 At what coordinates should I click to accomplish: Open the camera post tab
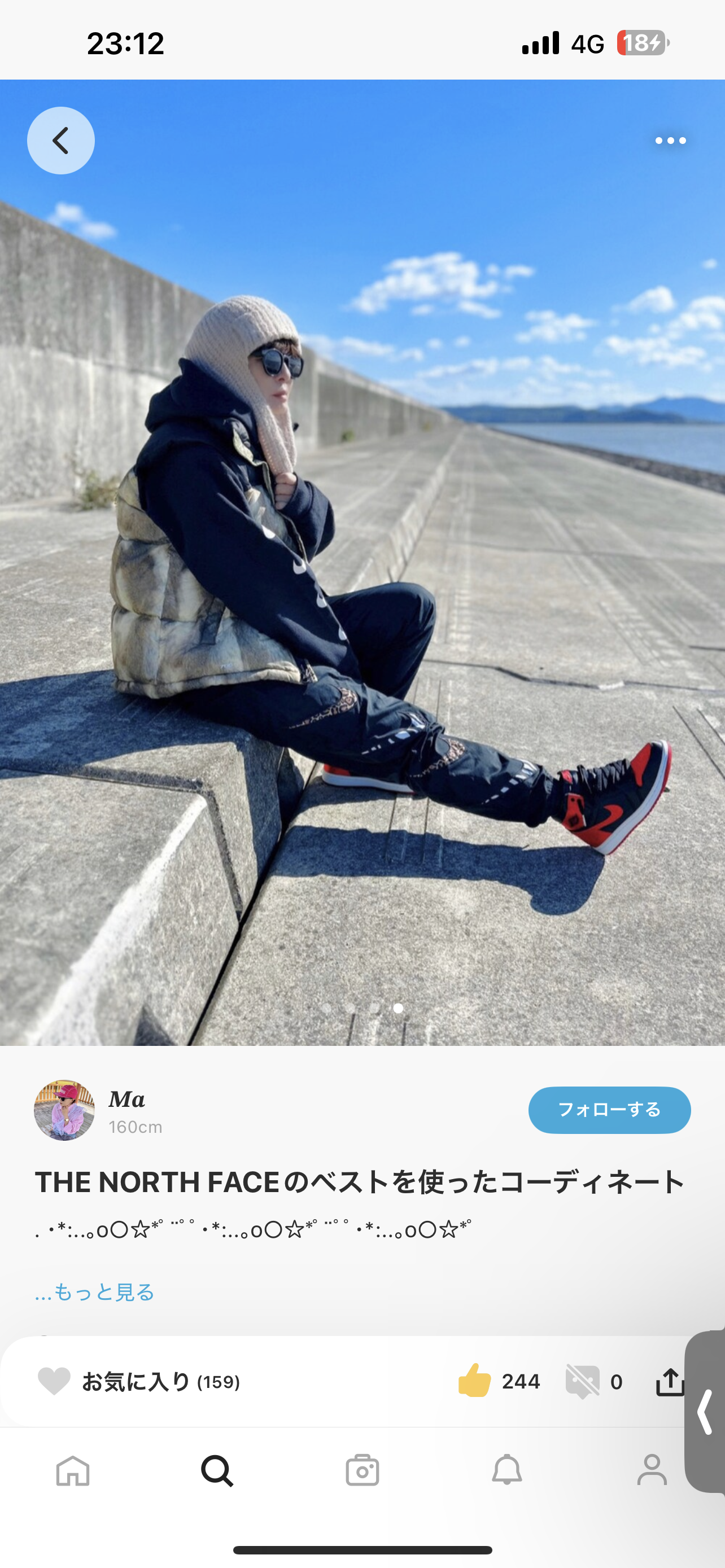point(362,1470)
